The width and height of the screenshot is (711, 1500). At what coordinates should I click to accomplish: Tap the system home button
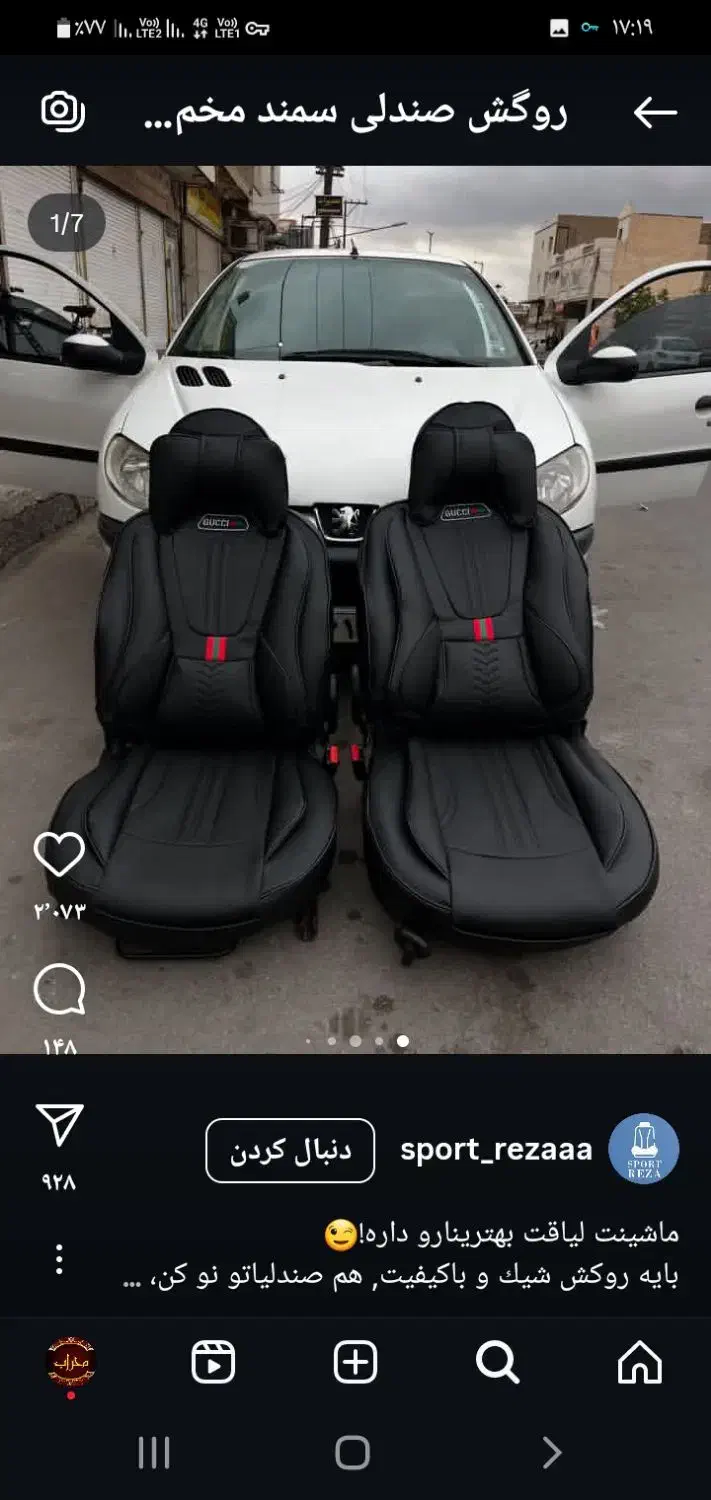(x=352, y=1453)
